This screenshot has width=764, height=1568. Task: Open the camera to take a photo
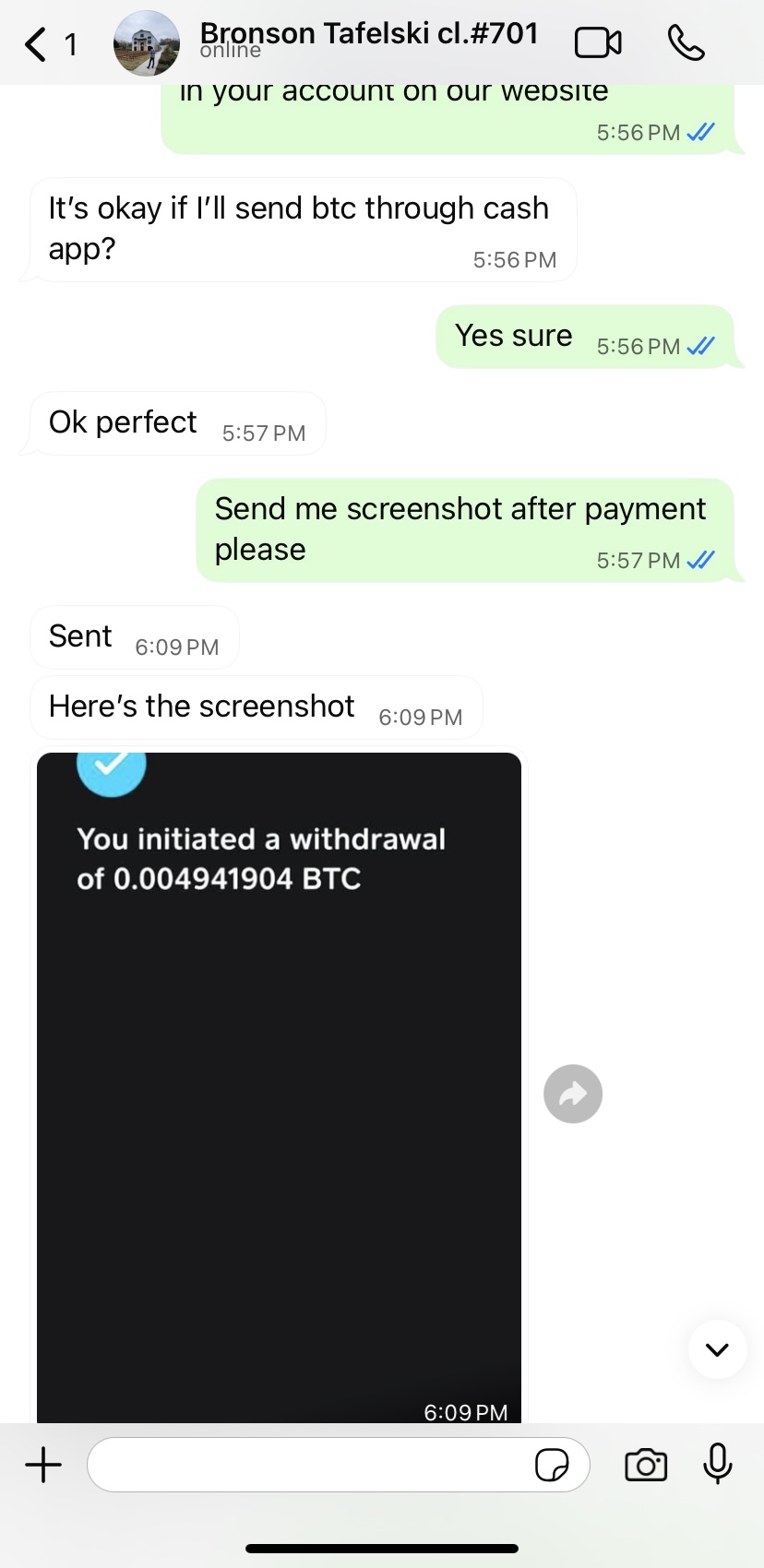coord(646,1465)
